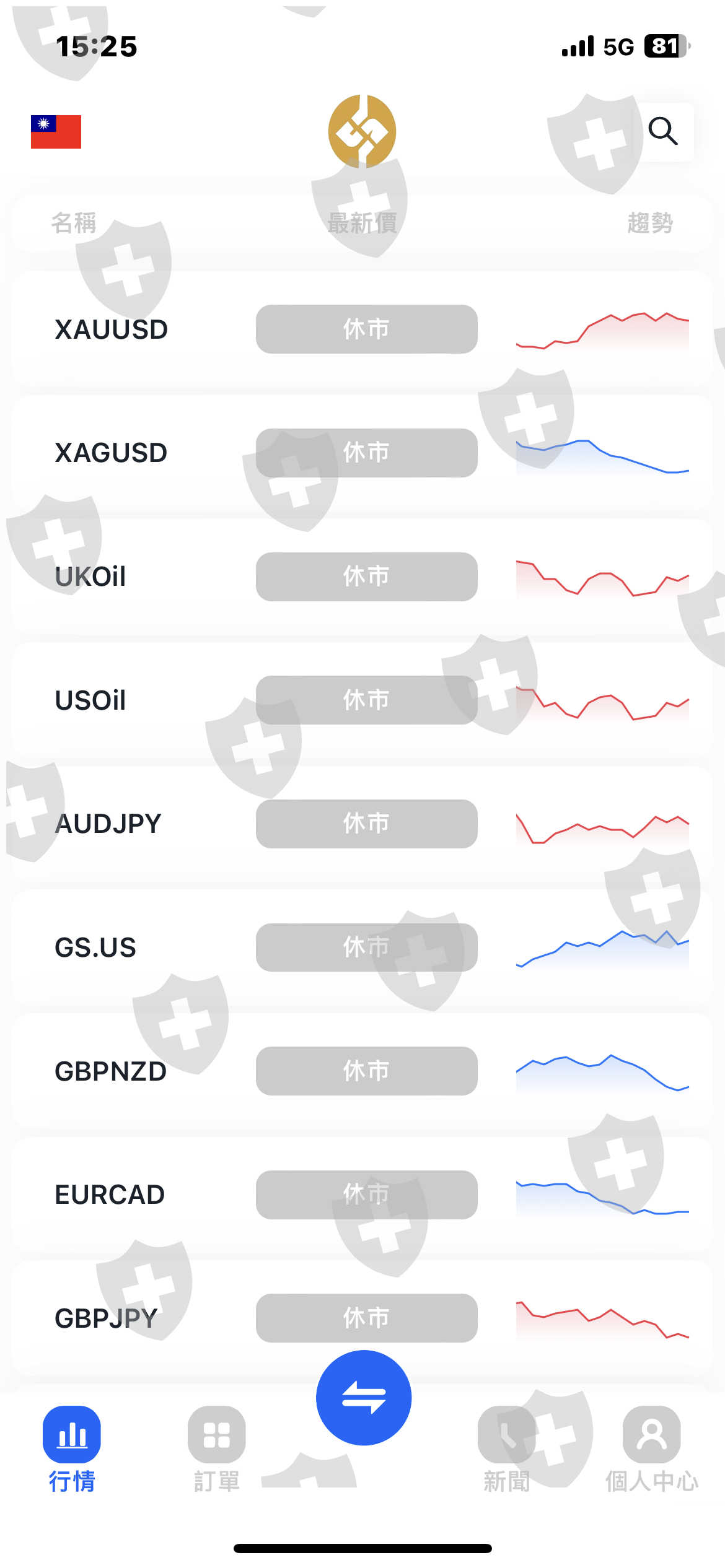The width and height of the screenshot is (725, 1568).
Task: Tap the Taiwan flag language selector
Action: coord(56,132)
